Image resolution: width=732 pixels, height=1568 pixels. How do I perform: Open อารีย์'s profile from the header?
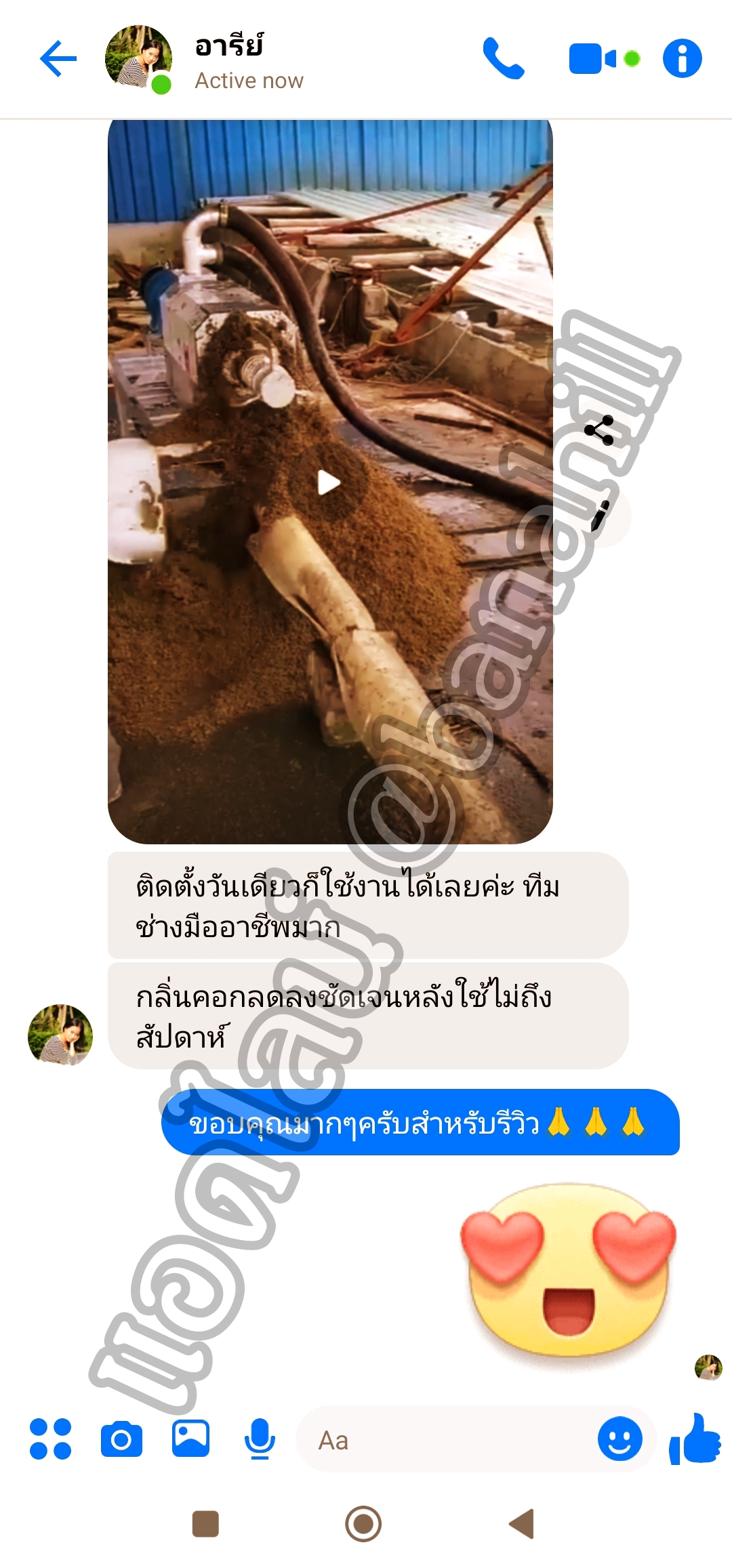click(x=138, y=59)
